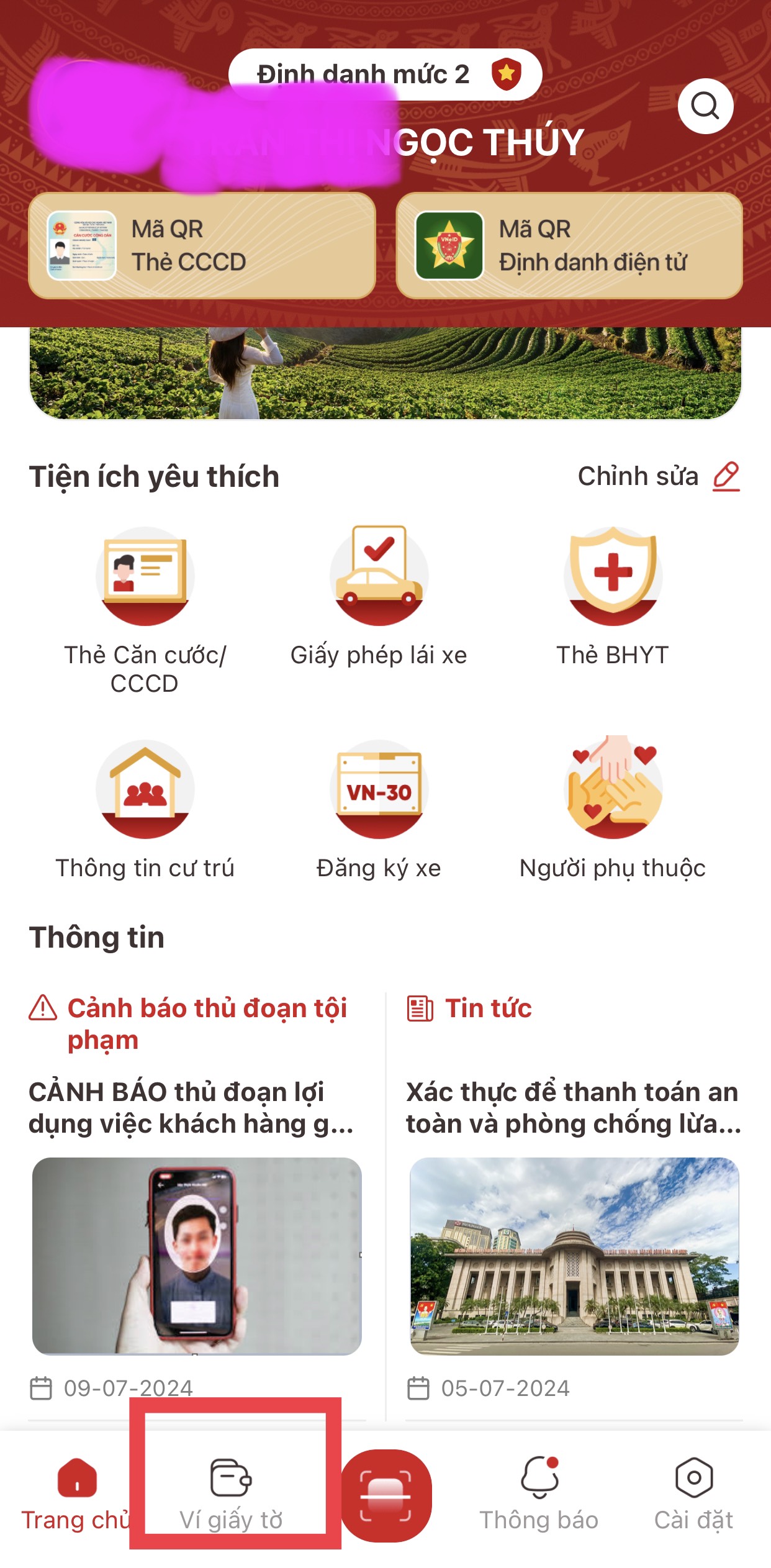The height and width of the screenshot is (1568, 771).
Task: Launch the red QR scan button
Action: pos(386,1495)
